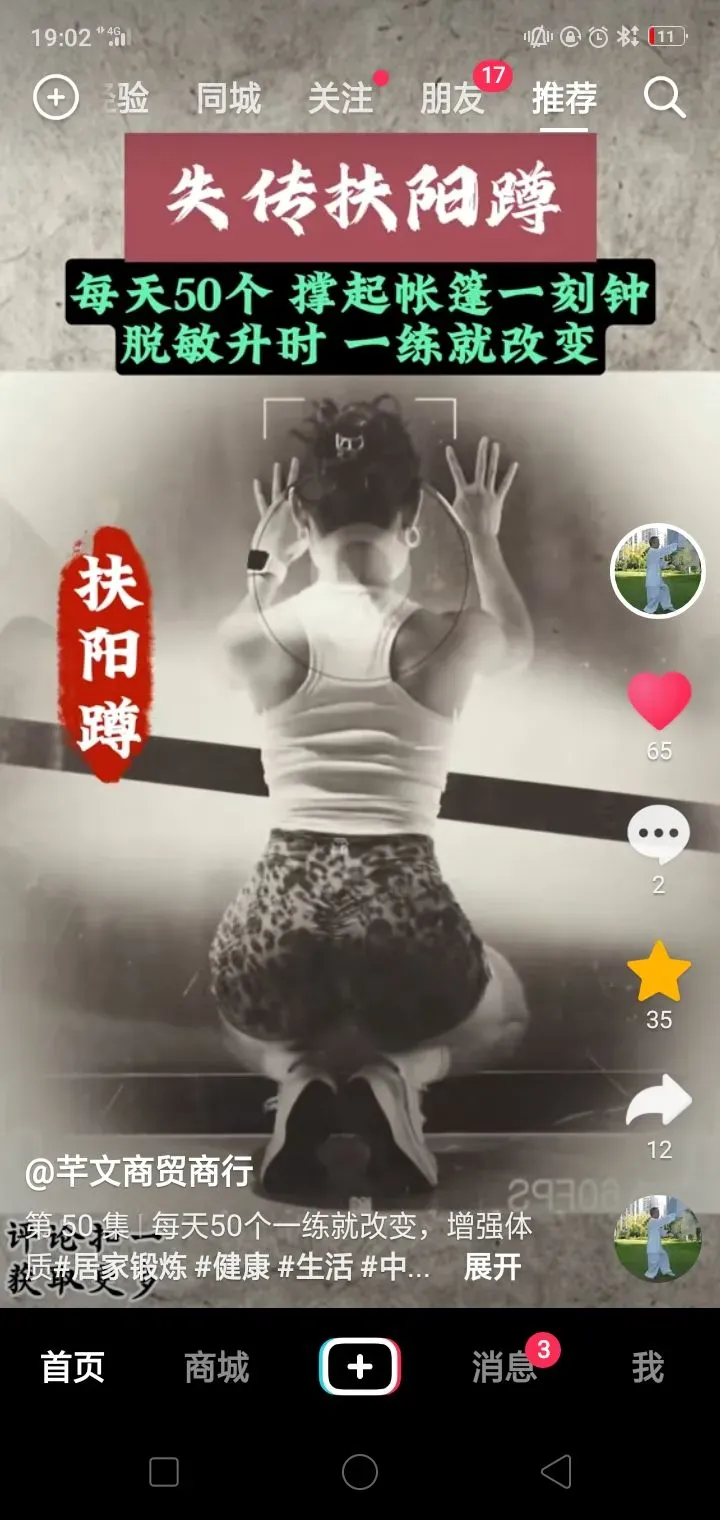The height and width of the screenshot is (1520, 720).
Task: Like the video with the heart icon
Action: (659, 700)
